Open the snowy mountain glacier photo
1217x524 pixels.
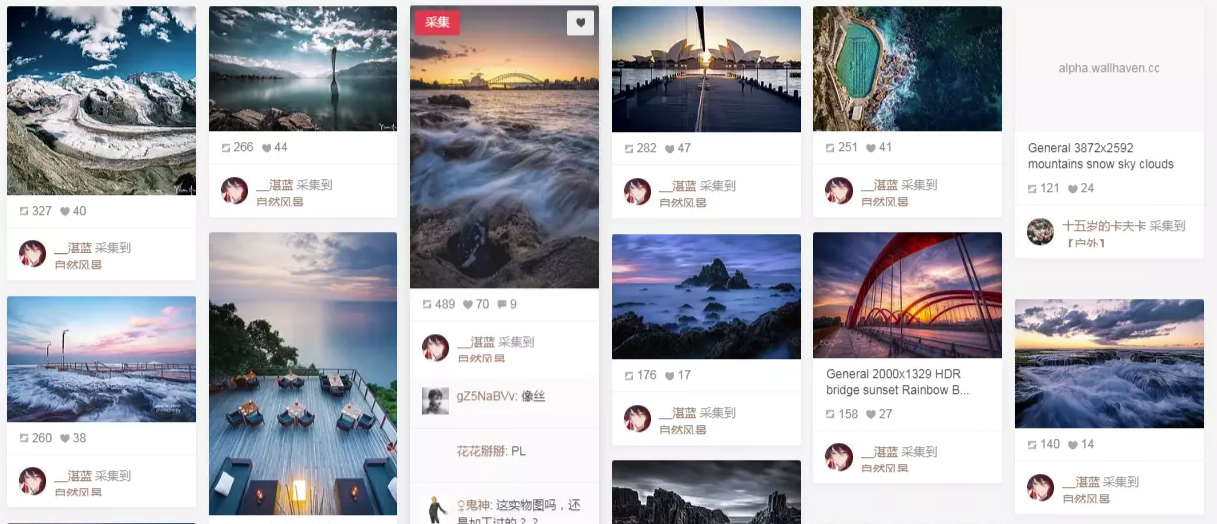(101, 100)
